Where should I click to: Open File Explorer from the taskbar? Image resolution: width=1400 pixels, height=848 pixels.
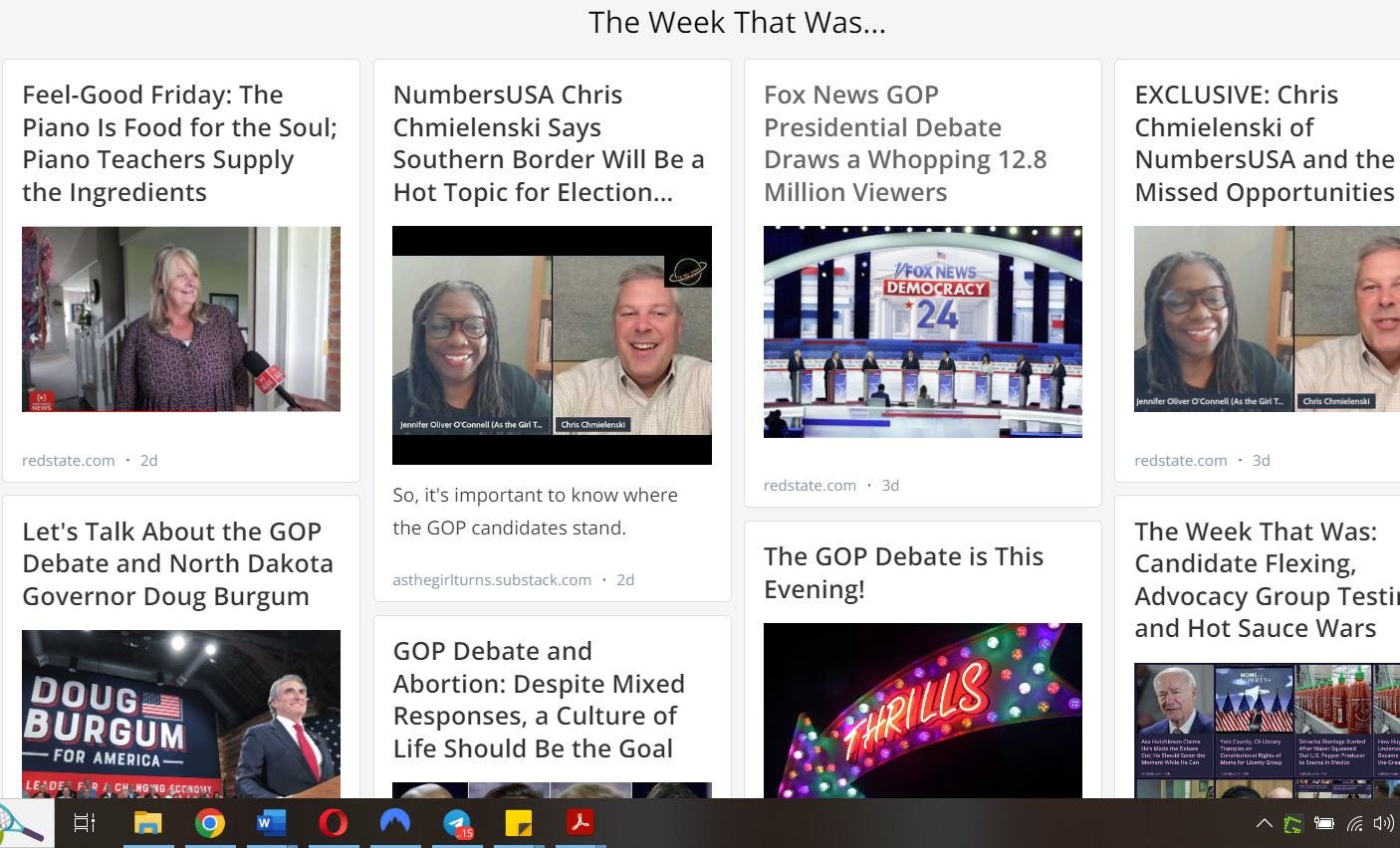[147, 823]
